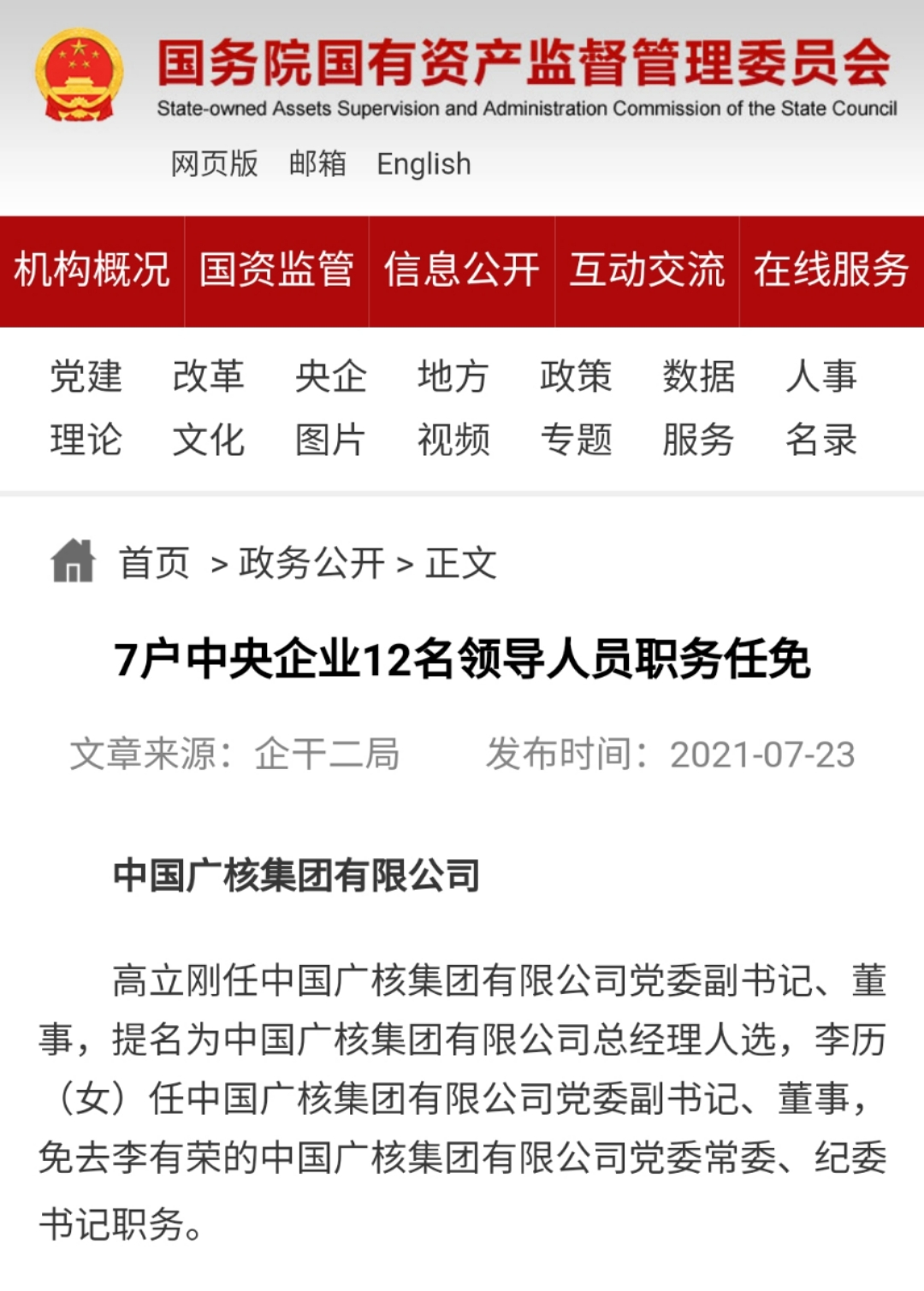Image resolution: width=924 pixels, height=1291 pixels.
Task: Go to the 政务公开 breadcrumb
Action: coord(311,563)
